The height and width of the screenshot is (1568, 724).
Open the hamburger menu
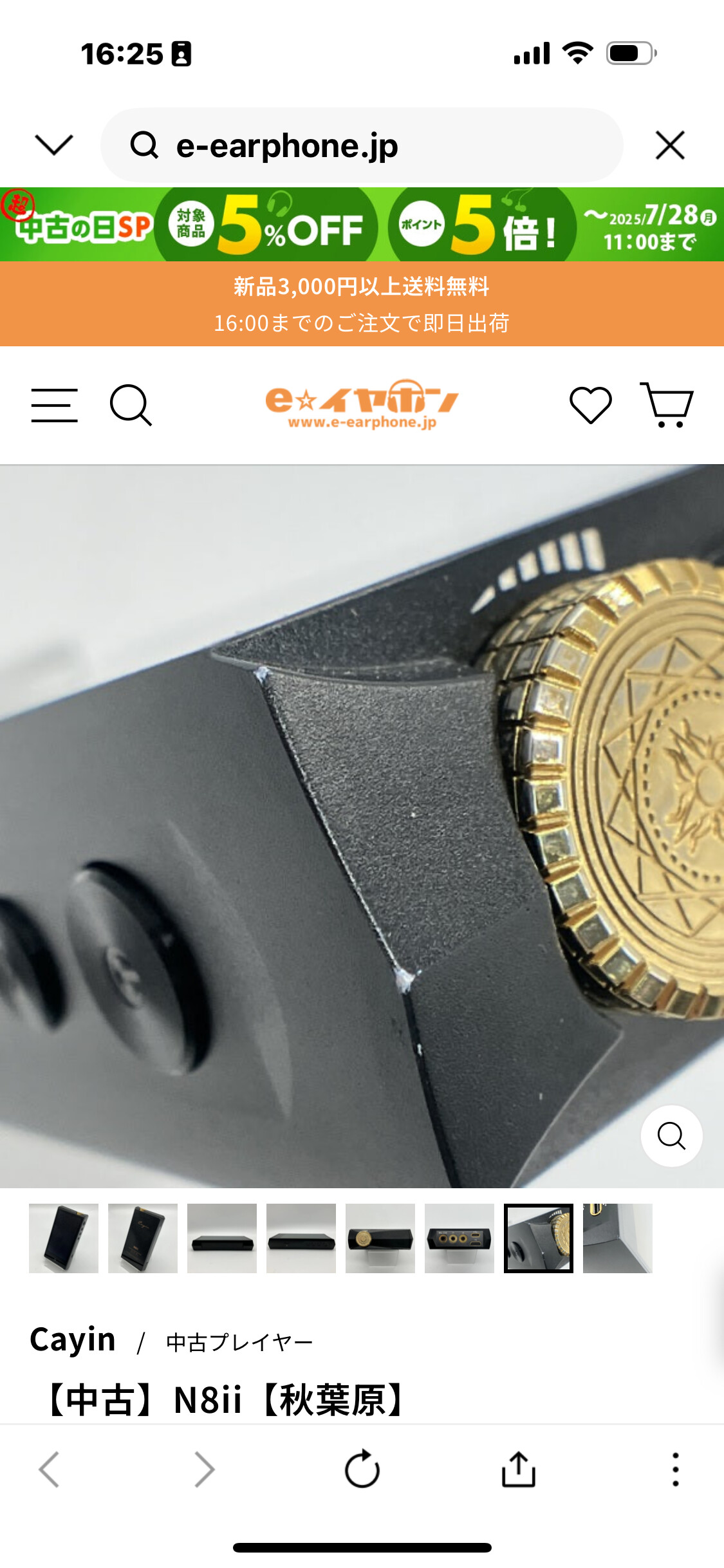pyautogui.click(x=55, y=405)
